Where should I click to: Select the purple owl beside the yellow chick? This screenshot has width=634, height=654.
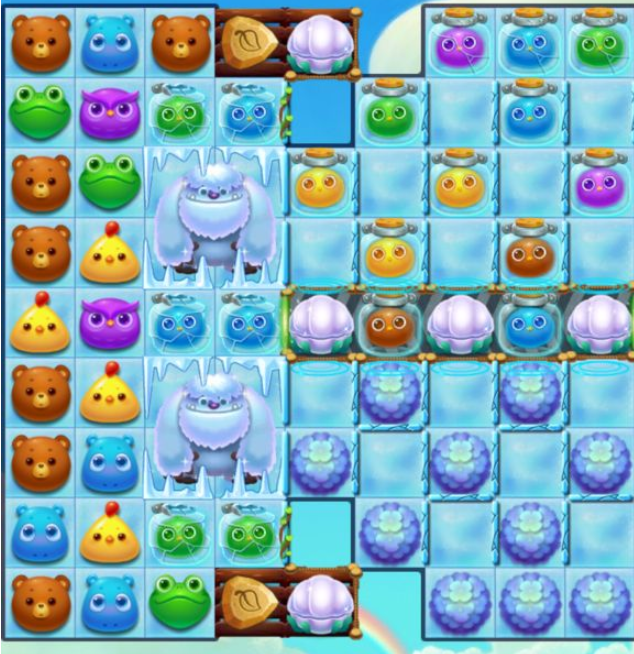pos(110,323)
